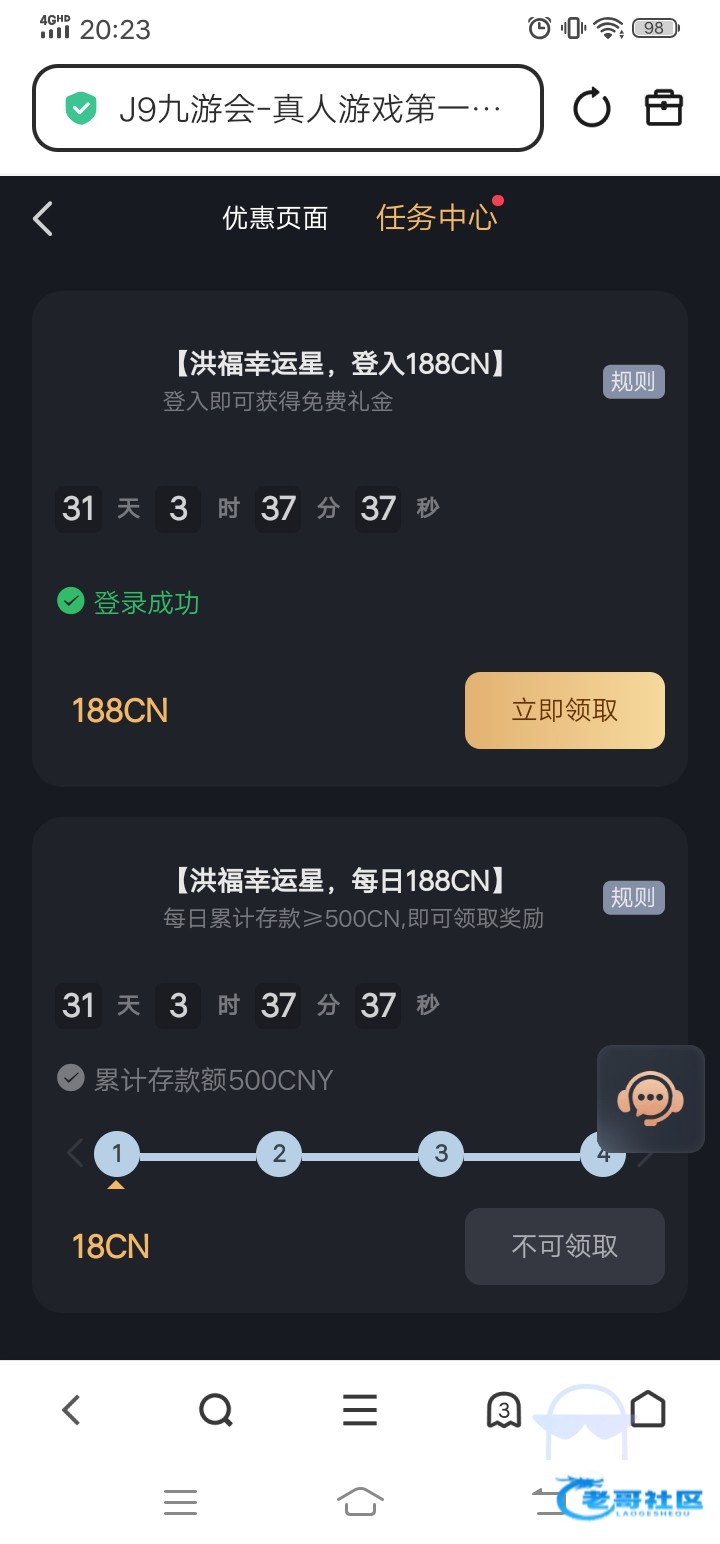This screenshot has height=1544, width=720.
Task: View 规则 for the 每日188CN task
Action: (633, 898)
